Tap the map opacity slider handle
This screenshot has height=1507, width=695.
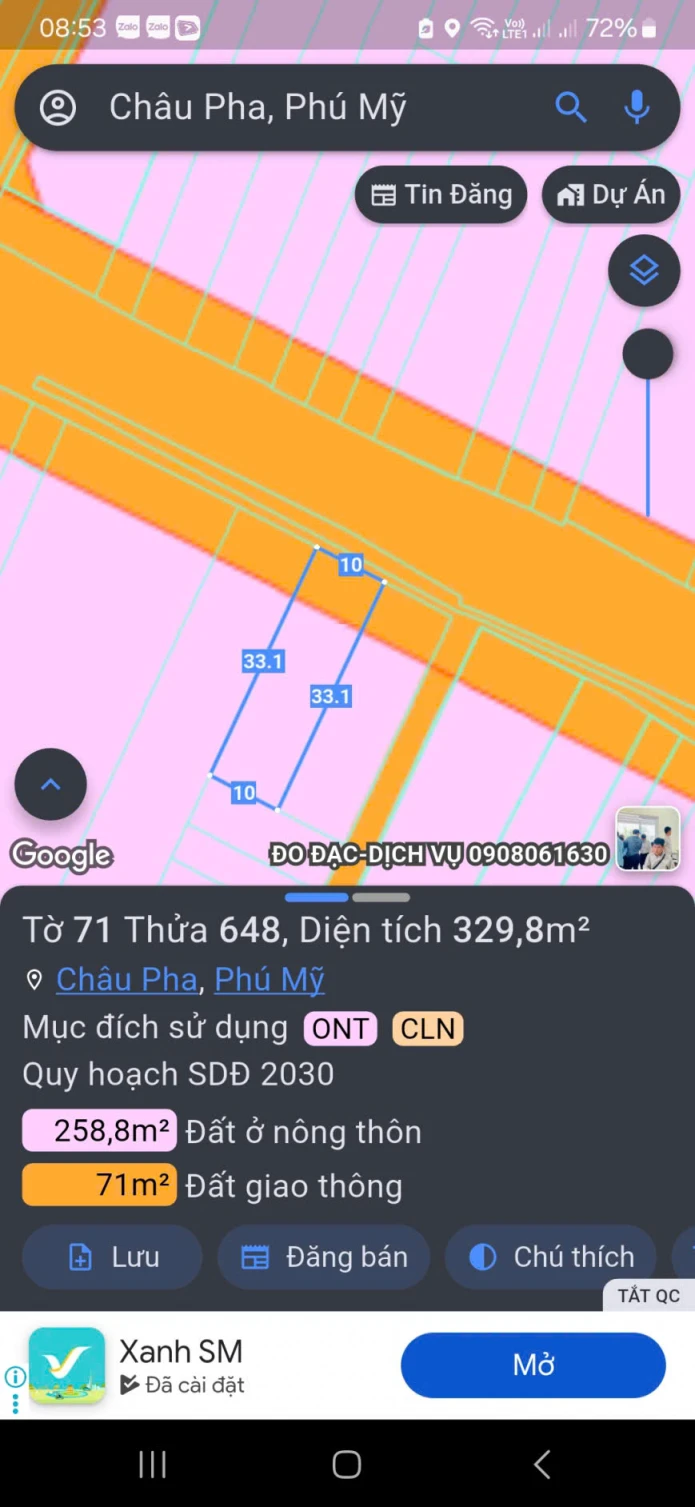coord(648,354)
